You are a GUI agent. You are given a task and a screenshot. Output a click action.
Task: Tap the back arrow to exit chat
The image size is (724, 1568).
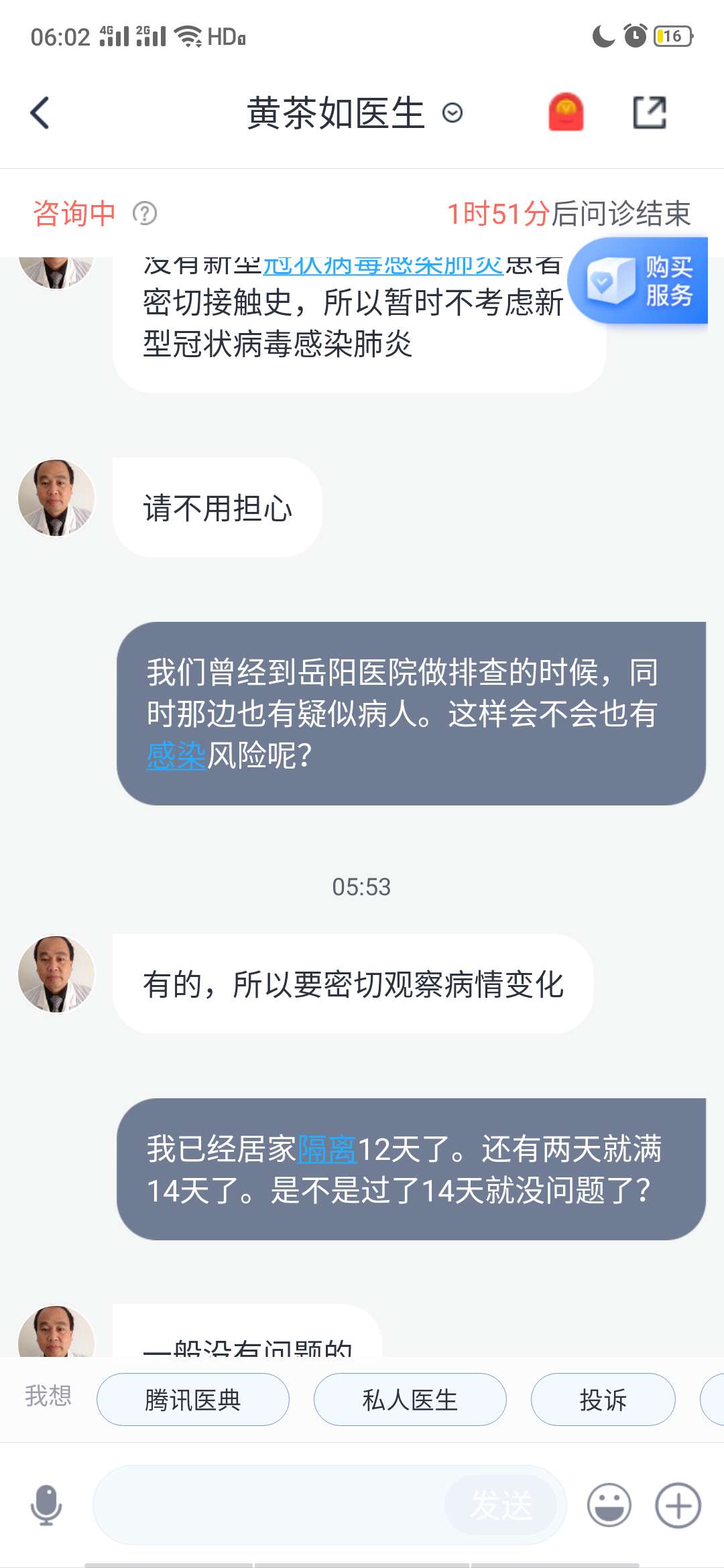(40, 112)
